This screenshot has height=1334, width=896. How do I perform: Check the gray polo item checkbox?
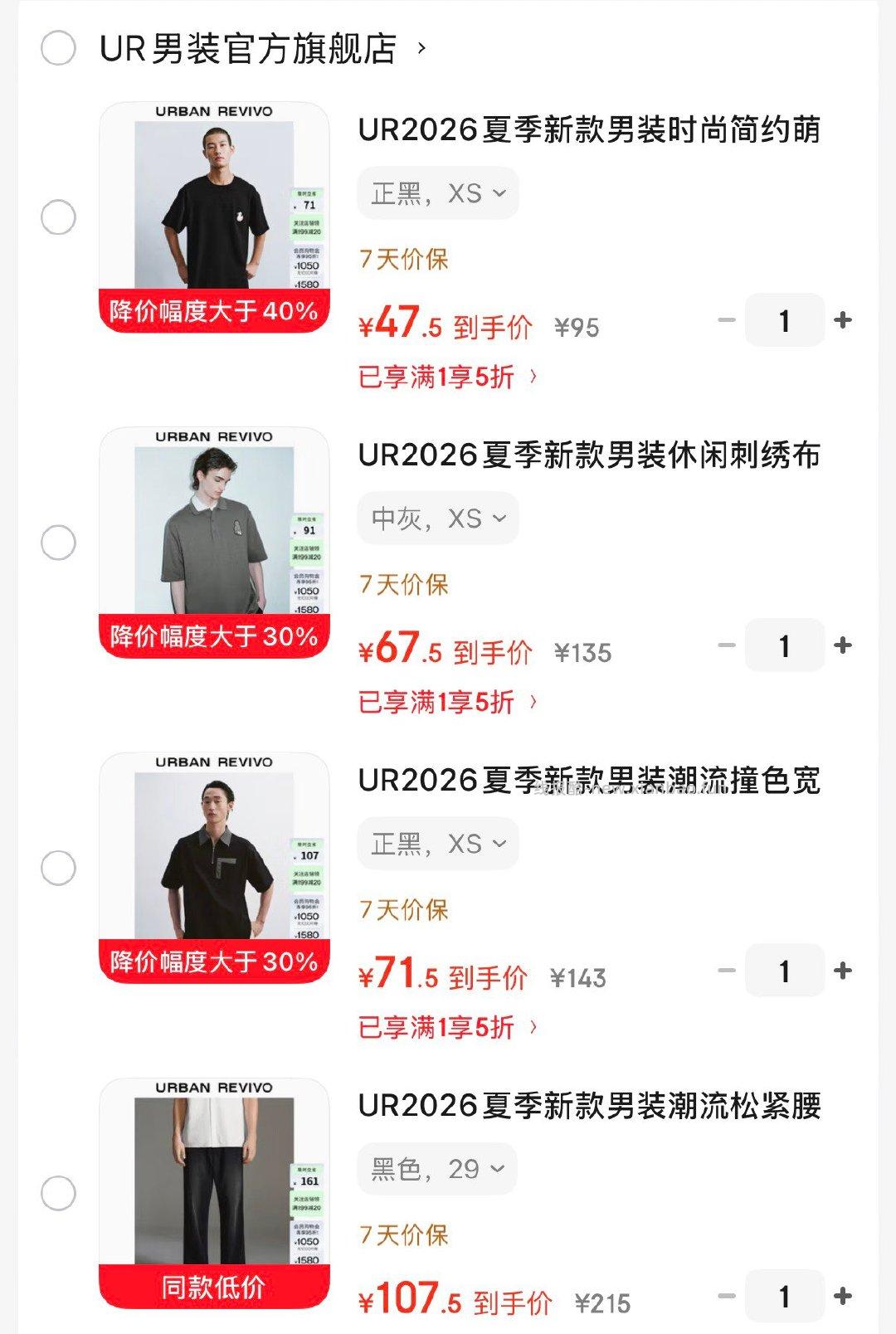point(56,543)
